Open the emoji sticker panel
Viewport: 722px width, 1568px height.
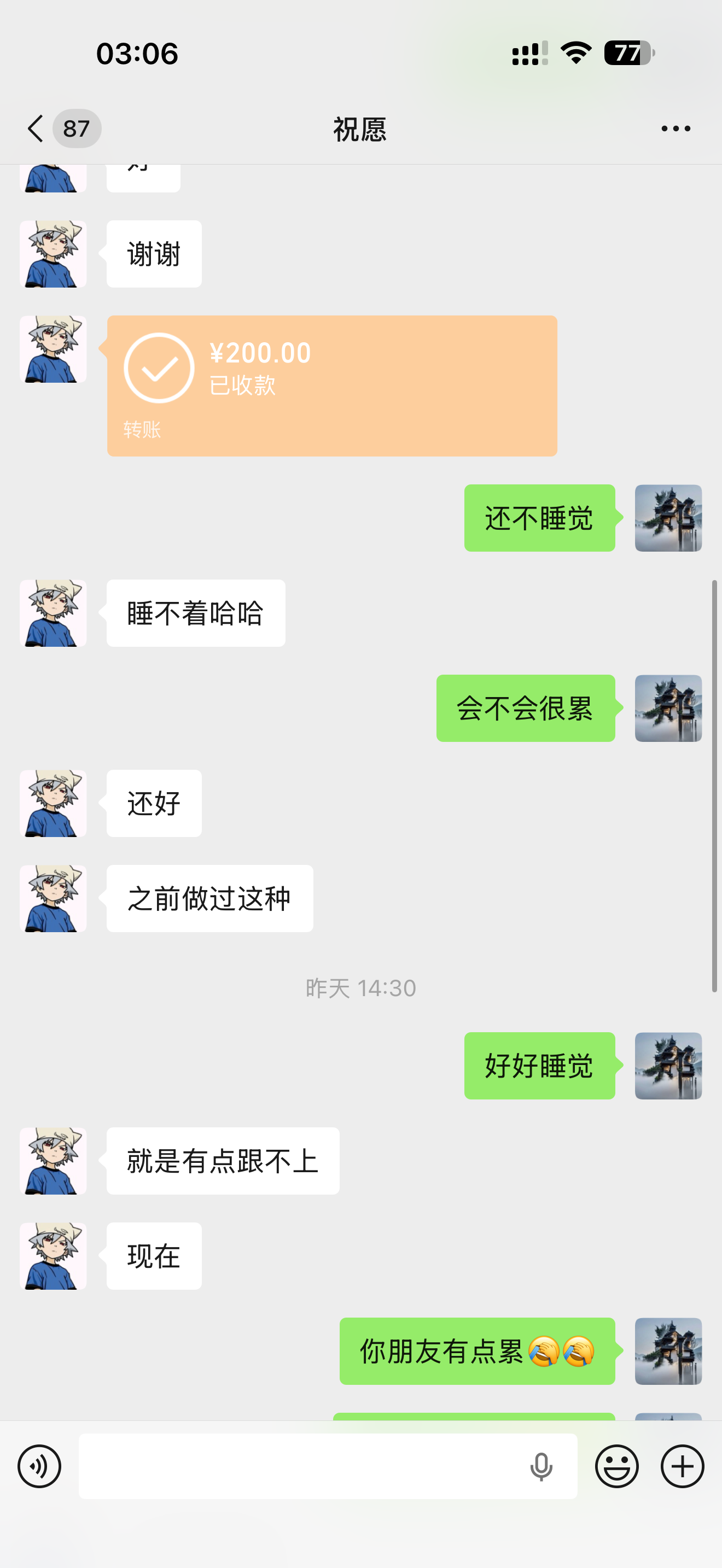616,1466
